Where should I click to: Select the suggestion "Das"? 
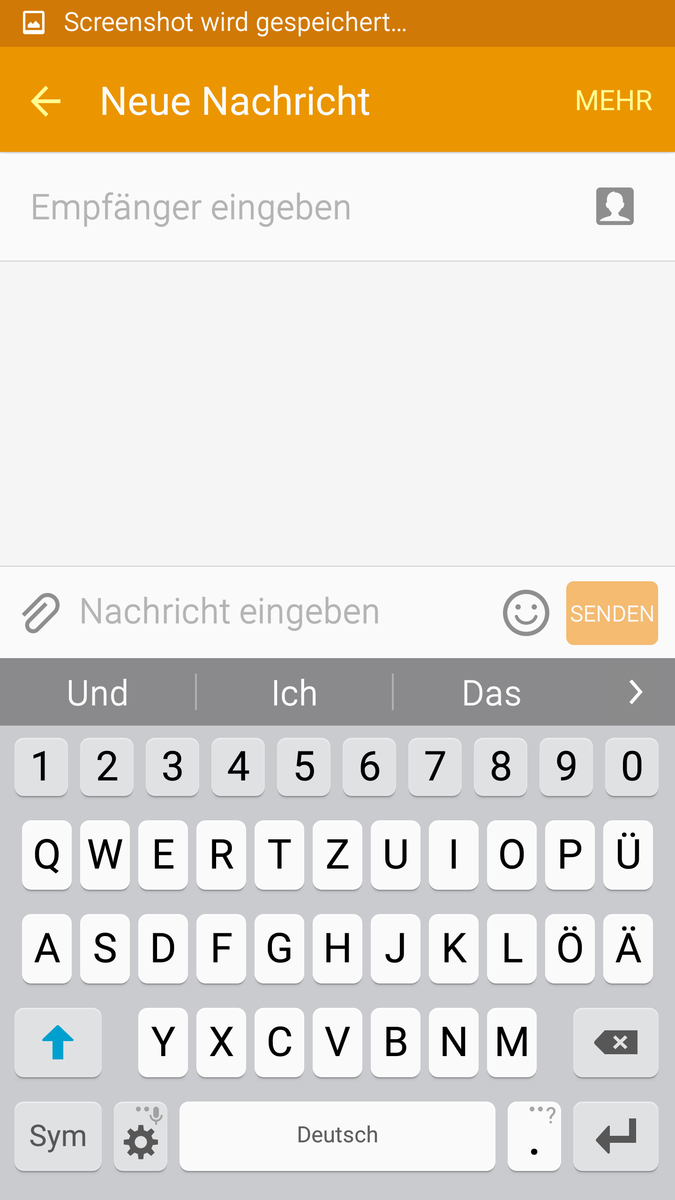tap(491, 693)
